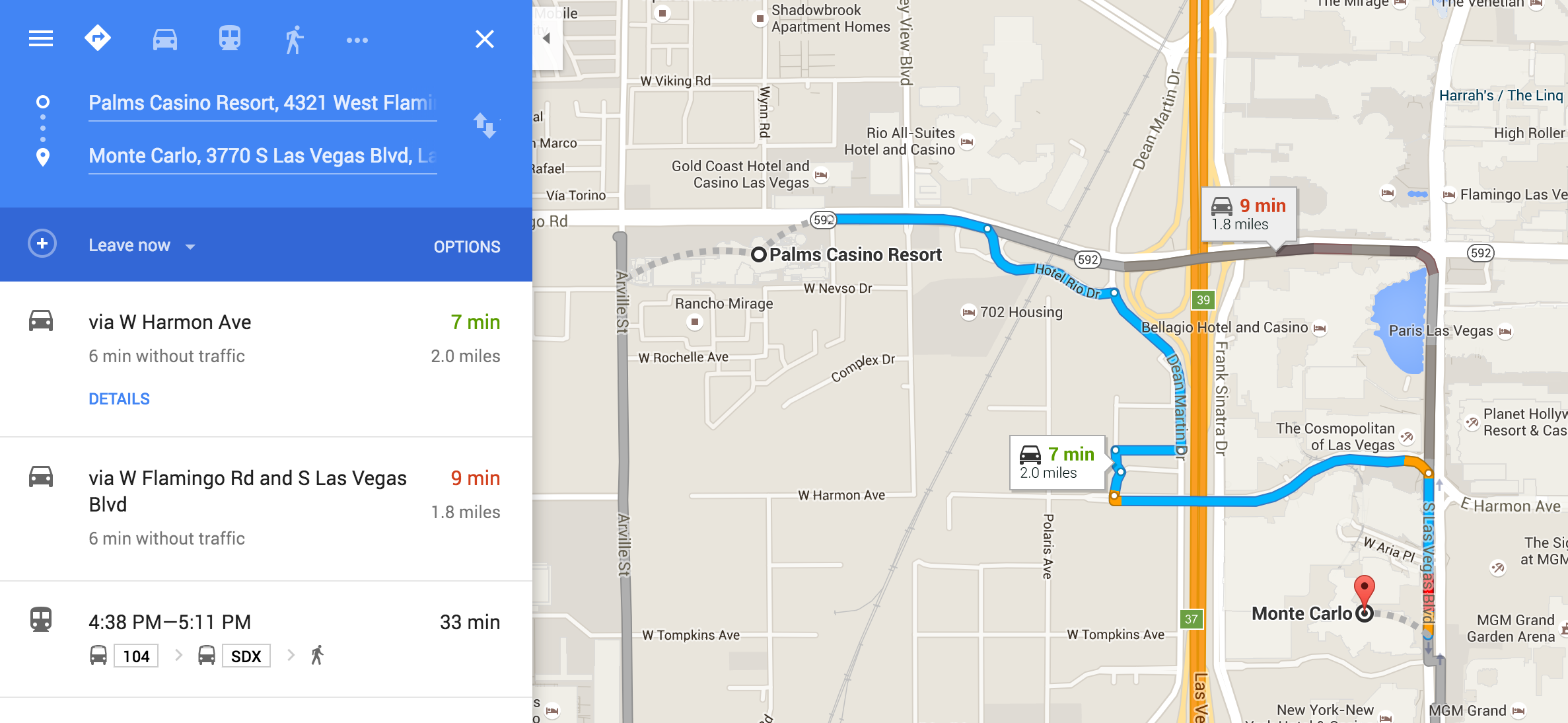Viewport: 1568px width, 723px height.
Task: Select the best-route directions icon
Action: [x=98, y=38]
